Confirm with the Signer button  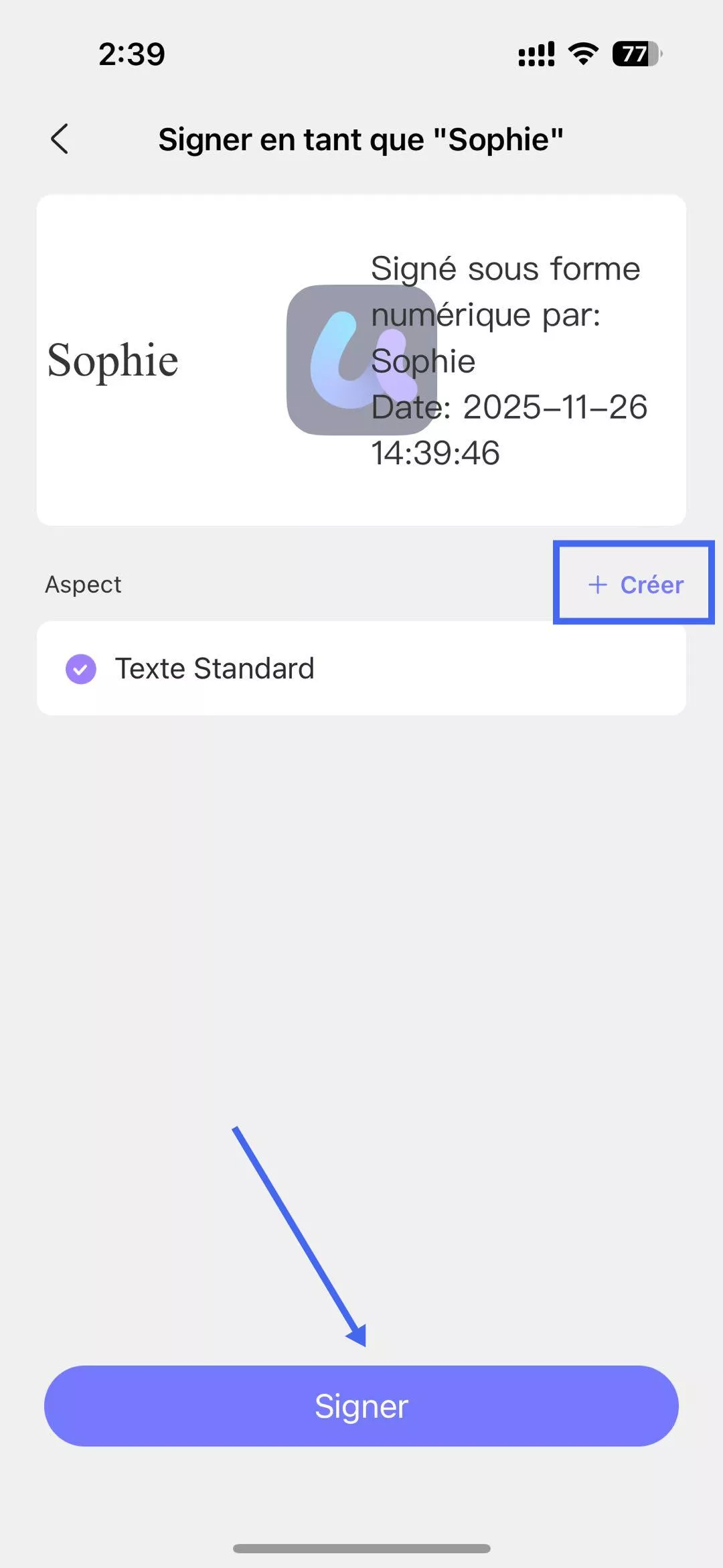[x=361, y=1405]
